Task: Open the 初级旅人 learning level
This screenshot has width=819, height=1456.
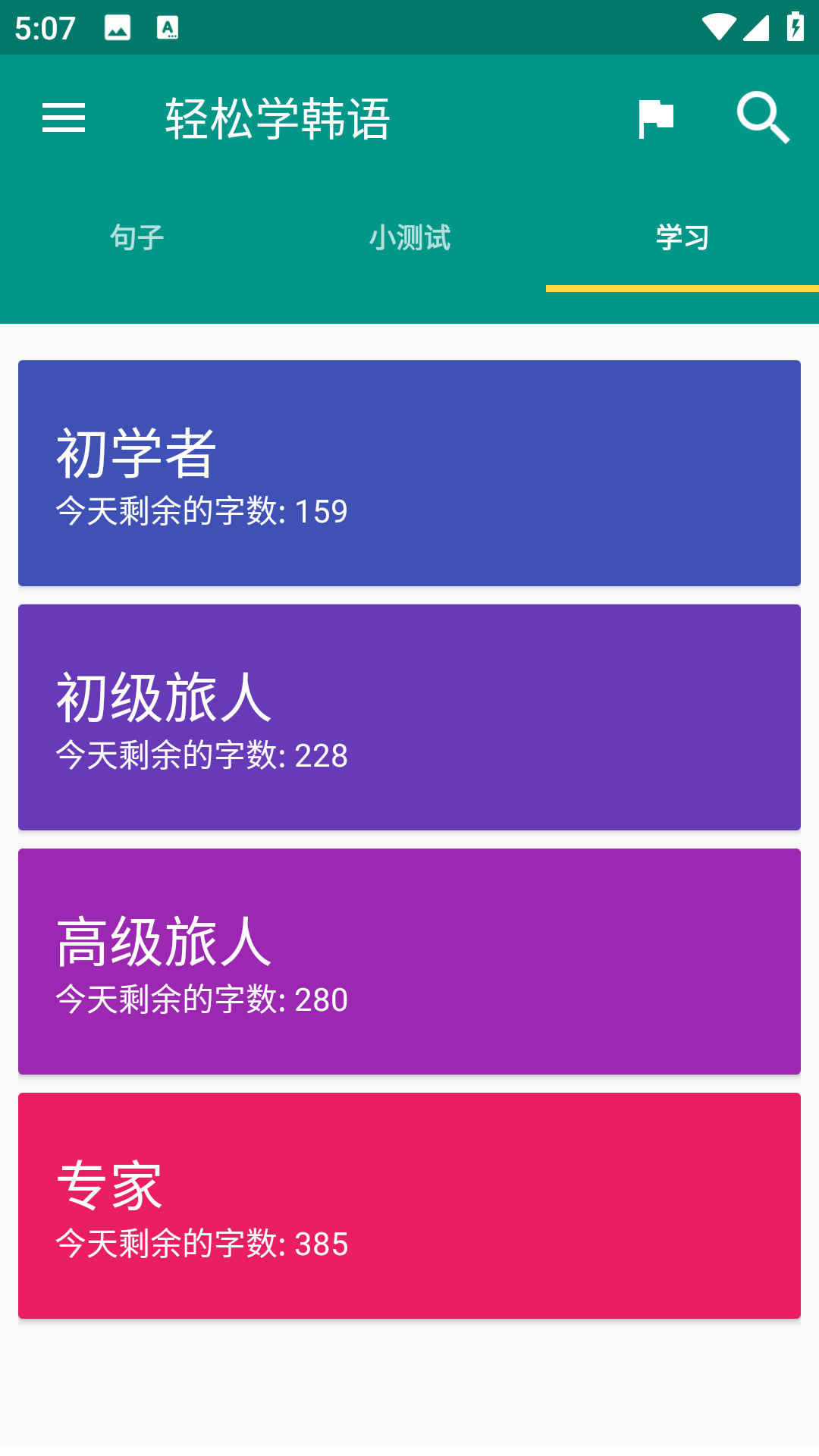Action: 409,717
